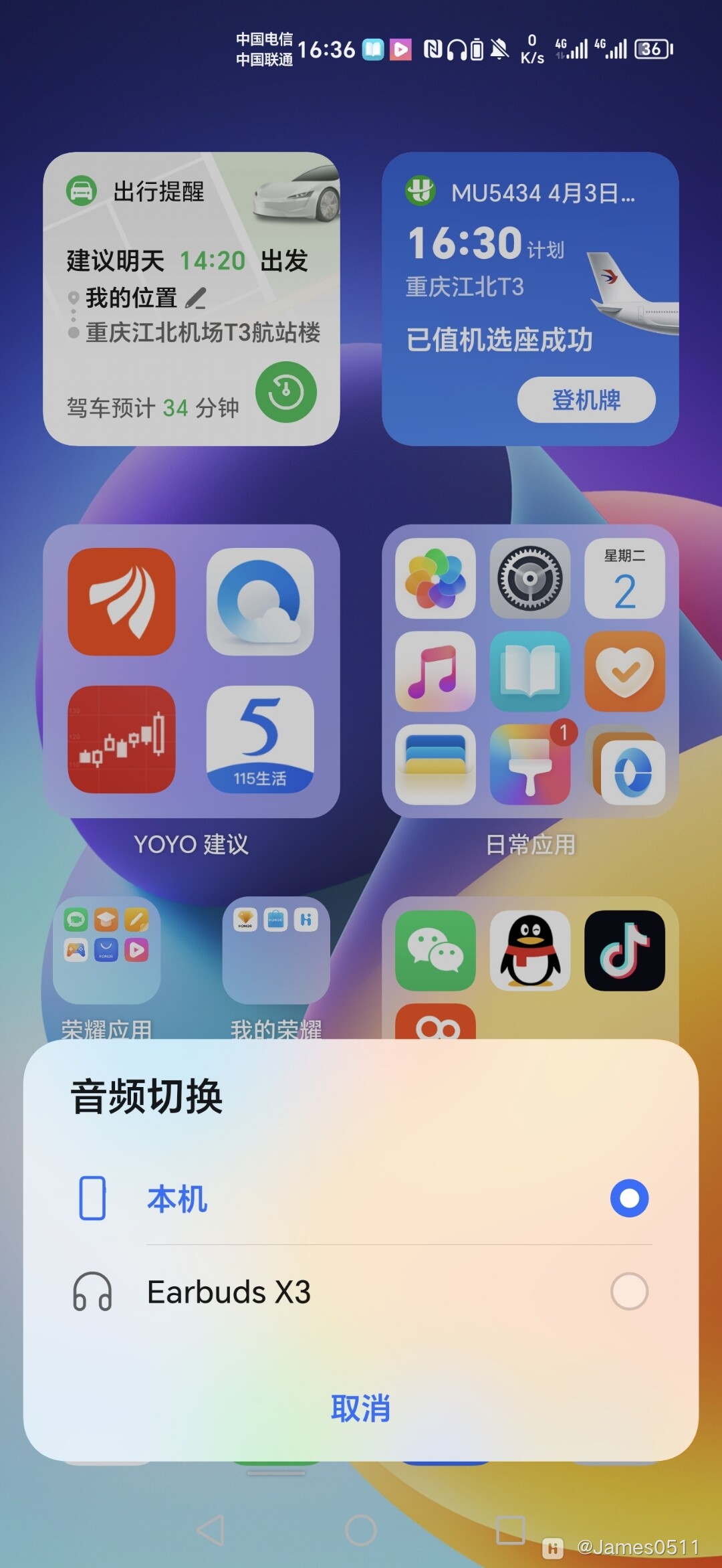Viewport: 722px width, 1568px height.
Task: Open the gallery photos app
Action: click(435, 579)
